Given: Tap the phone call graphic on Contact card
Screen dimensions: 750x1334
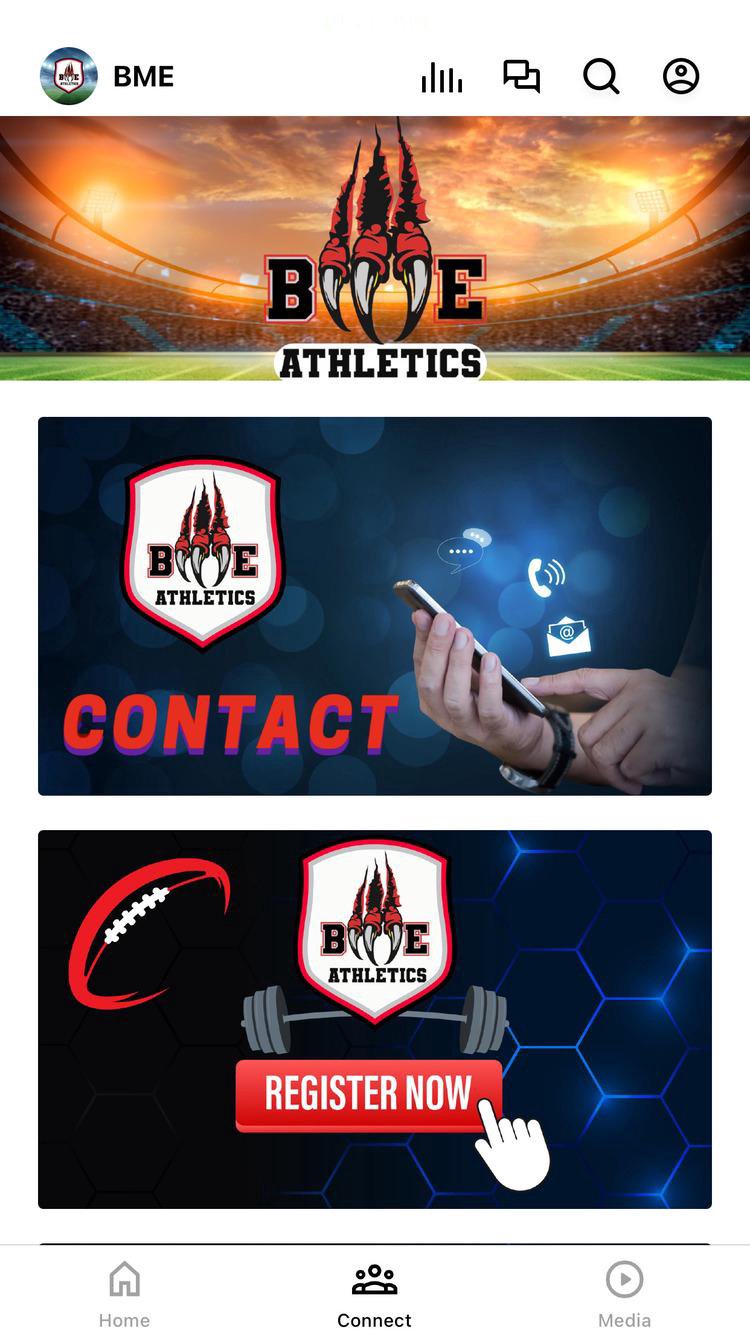Looking at the screenshot, I should (544, 575).
